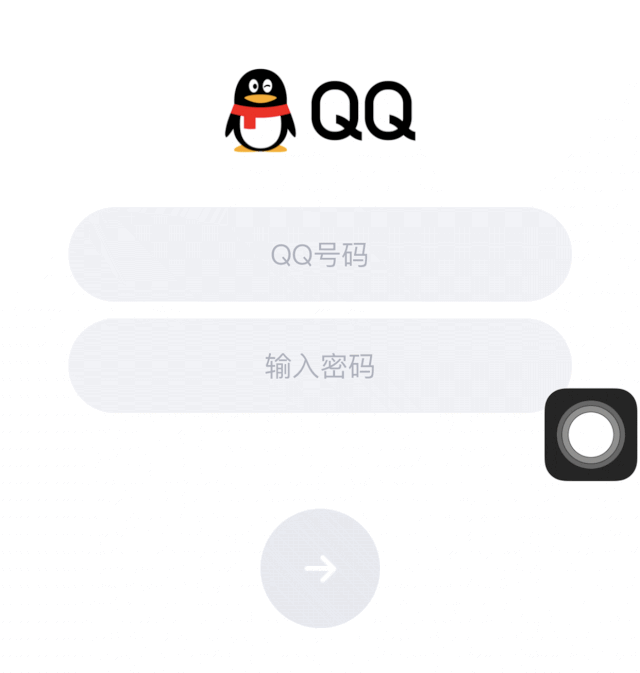Submit login with the arrow button

point(320,568)
